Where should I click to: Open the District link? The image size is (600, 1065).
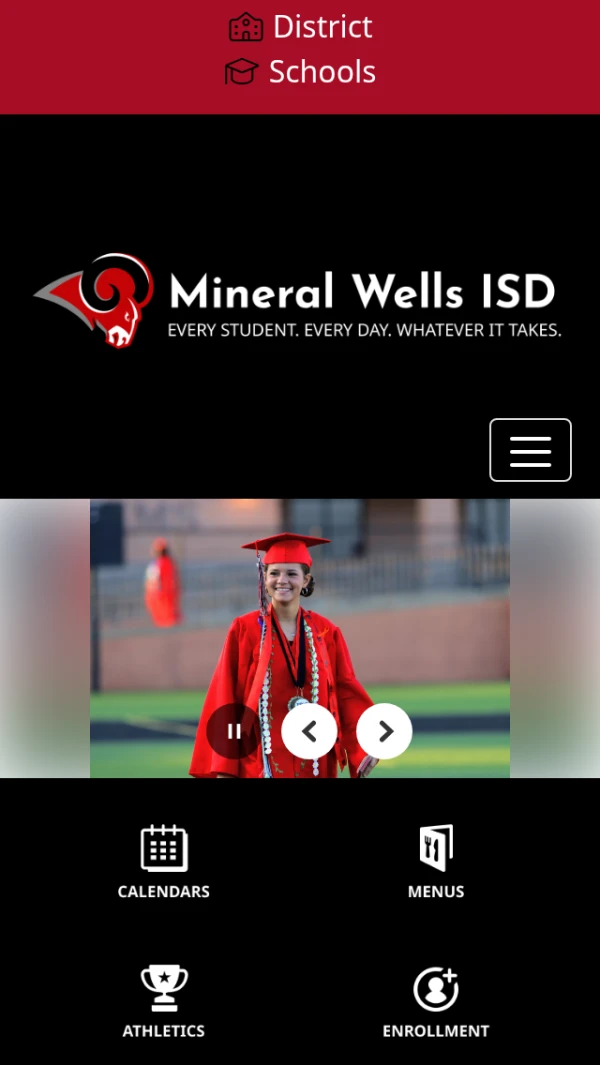click(x=300, y=27)
